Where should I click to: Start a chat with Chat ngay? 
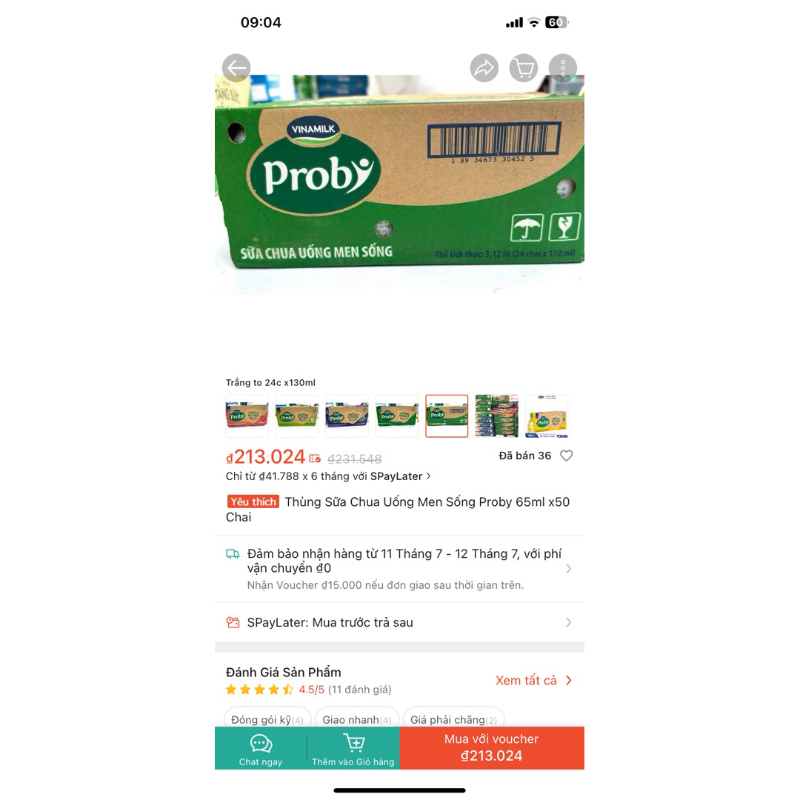(261, 749)
